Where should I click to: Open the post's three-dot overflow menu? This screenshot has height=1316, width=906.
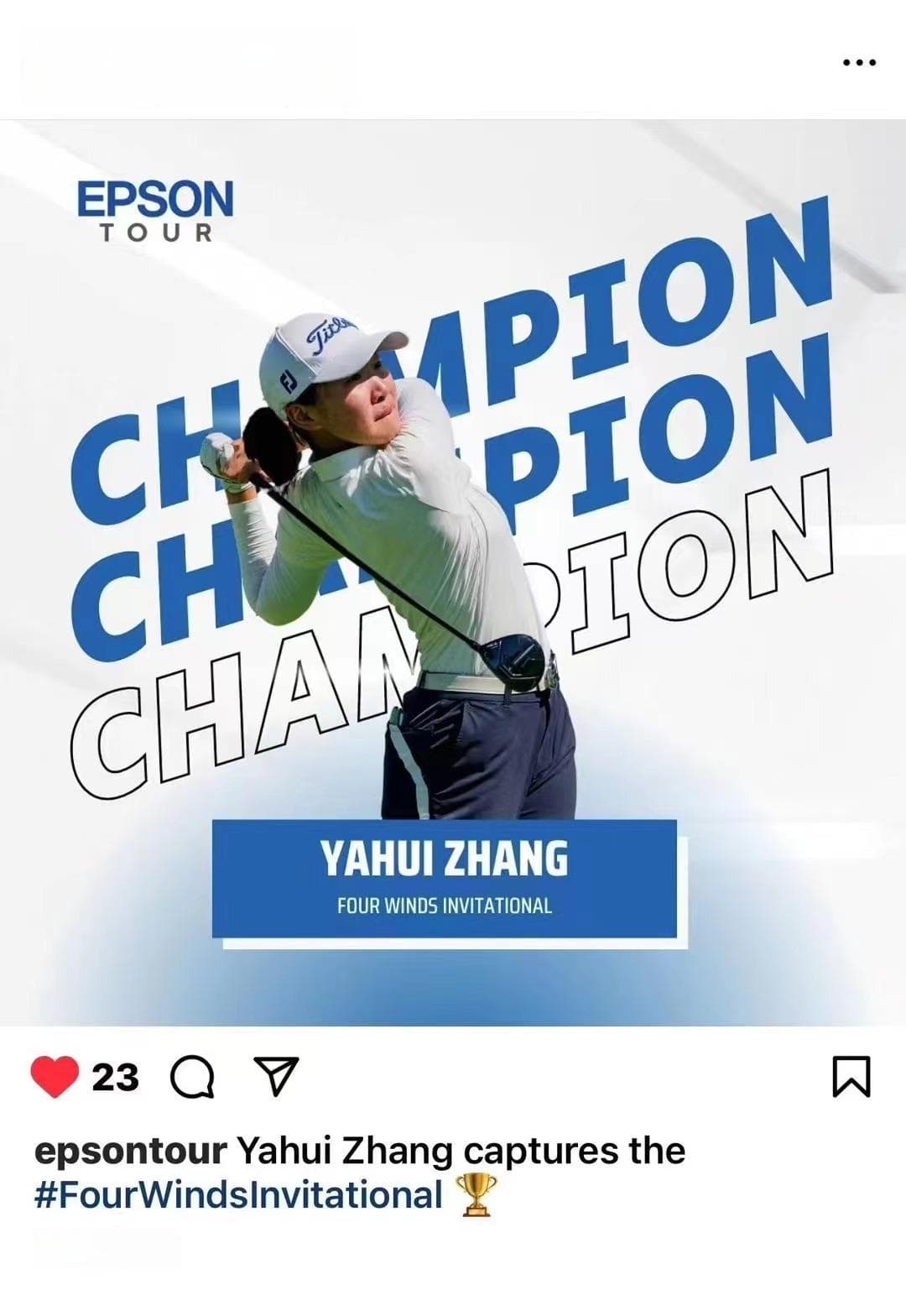point(859,62)
